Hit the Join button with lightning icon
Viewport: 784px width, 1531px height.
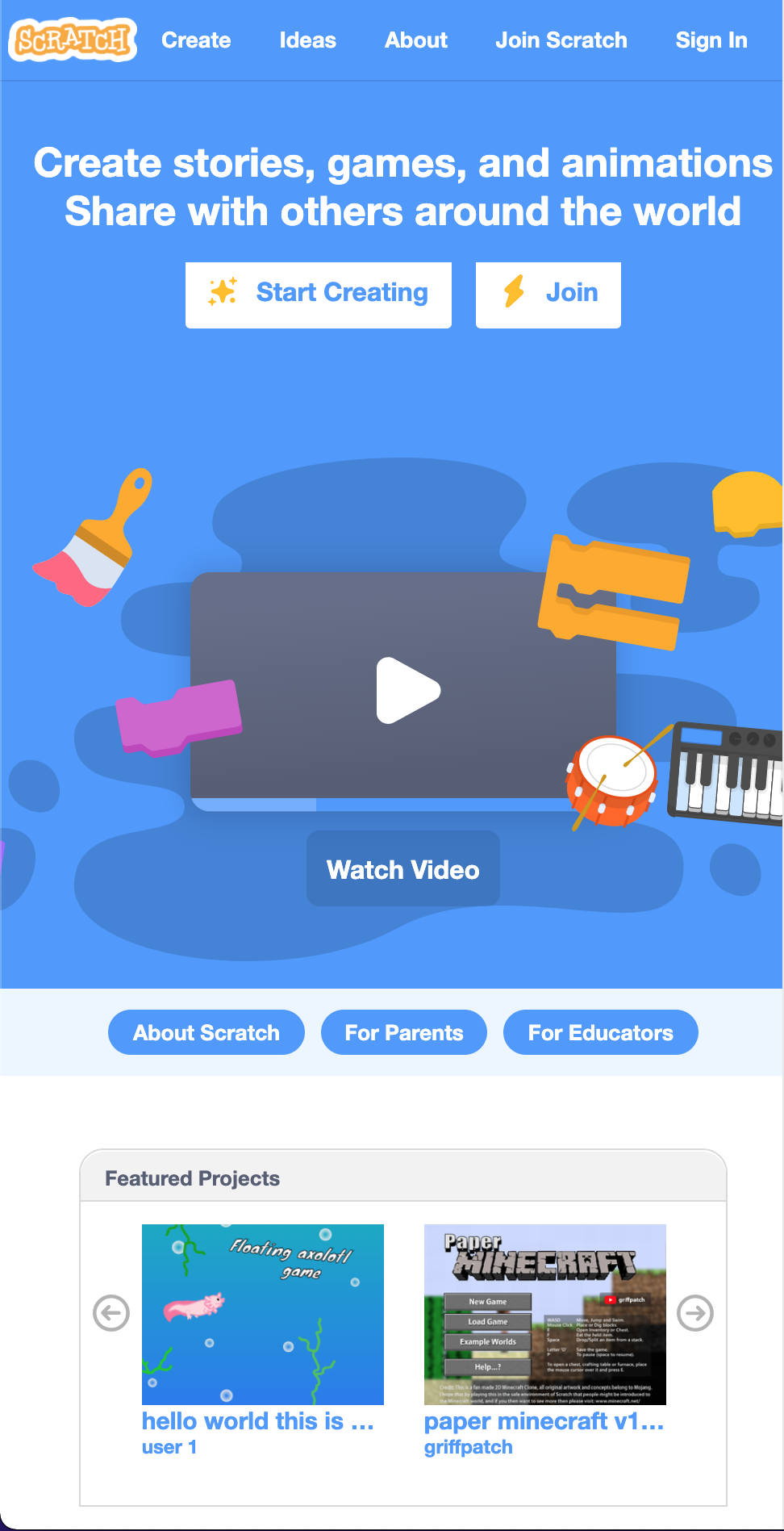548,295
